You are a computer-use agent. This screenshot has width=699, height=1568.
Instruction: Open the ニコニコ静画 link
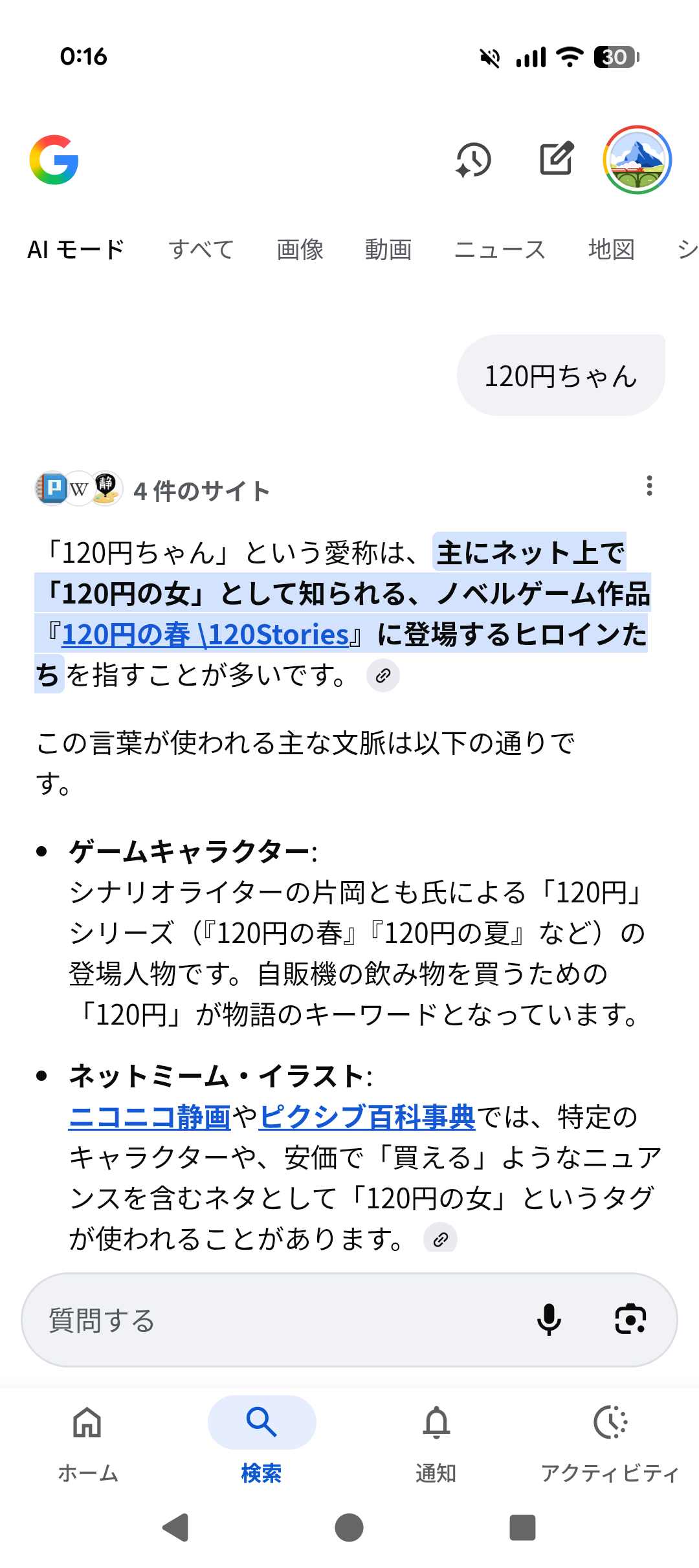click(x=150, y=1117)
